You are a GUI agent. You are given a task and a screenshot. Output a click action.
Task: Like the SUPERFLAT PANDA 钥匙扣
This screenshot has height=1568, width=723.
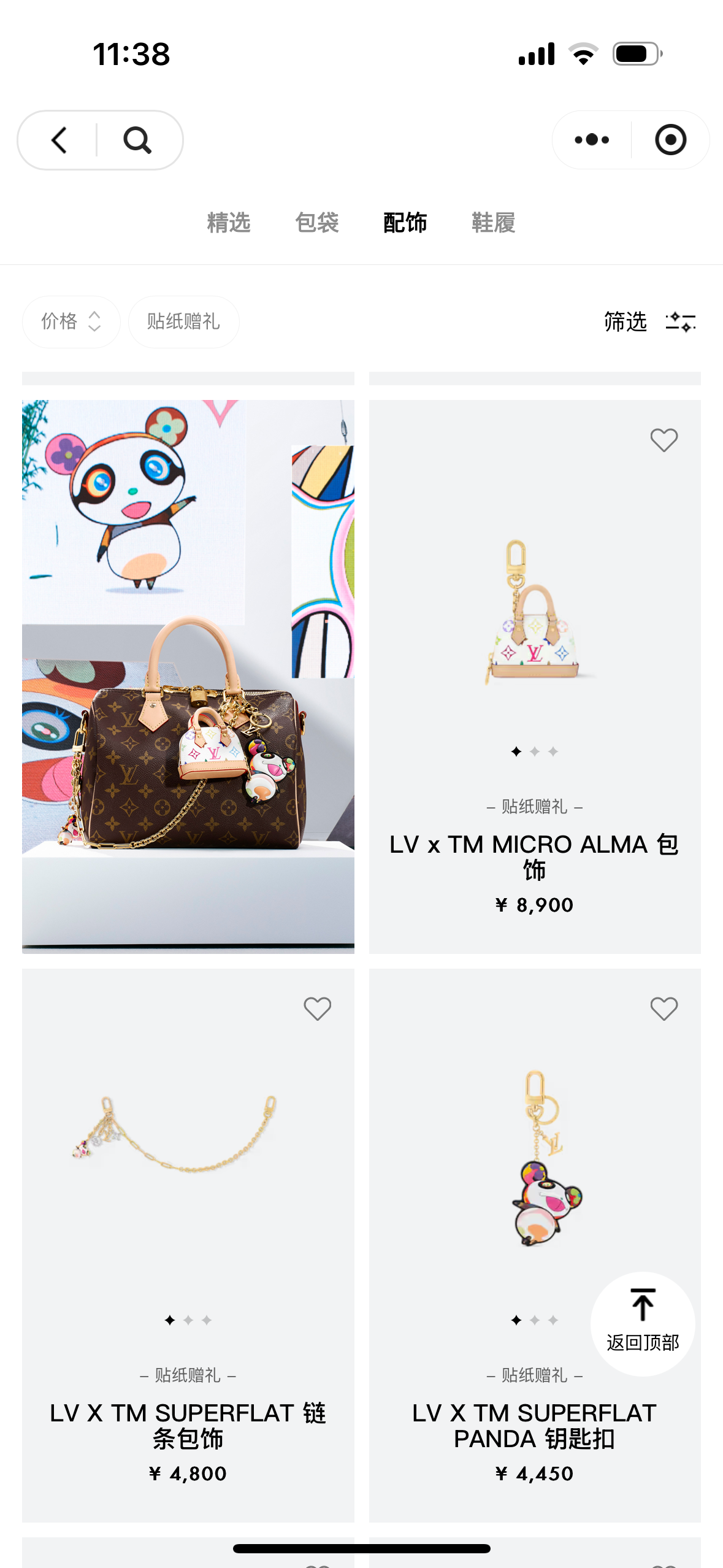click(664, 1009)
